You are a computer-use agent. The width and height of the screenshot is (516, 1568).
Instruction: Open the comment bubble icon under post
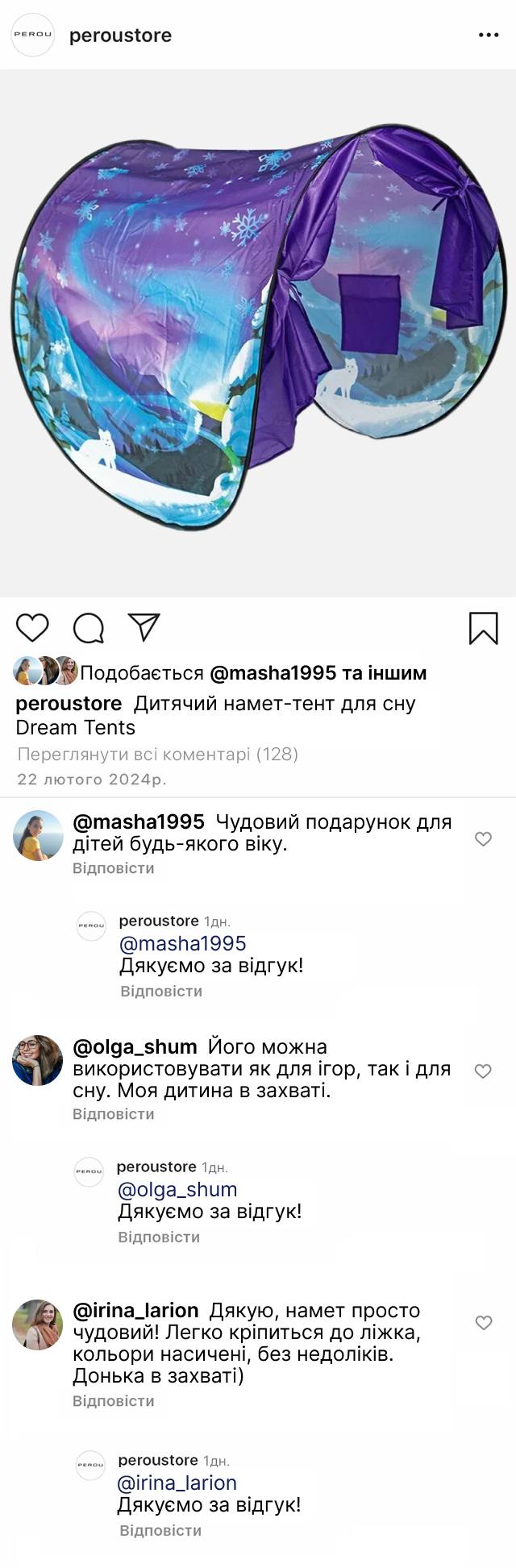click(88, 628)
